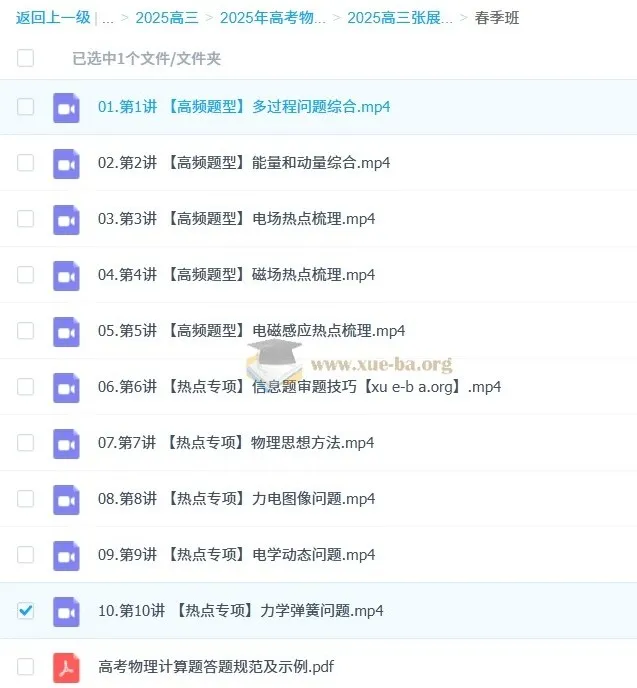Open 05.第5讲 电磁感应热点梳理.mp4
Viewport: 637px width, 688px height.
pyautogui.click(x=251, y=330)
